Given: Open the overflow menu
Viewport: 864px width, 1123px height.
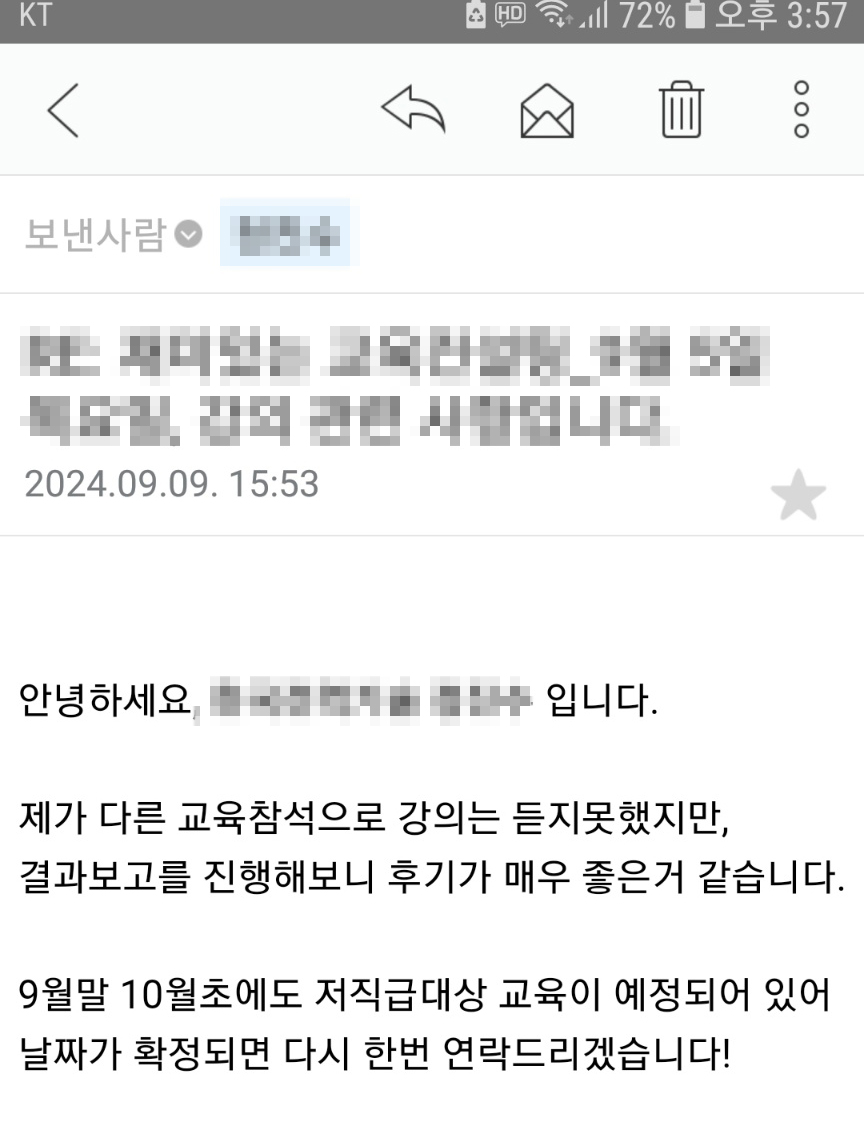Looking at the screenshot, I should point(800,110).
